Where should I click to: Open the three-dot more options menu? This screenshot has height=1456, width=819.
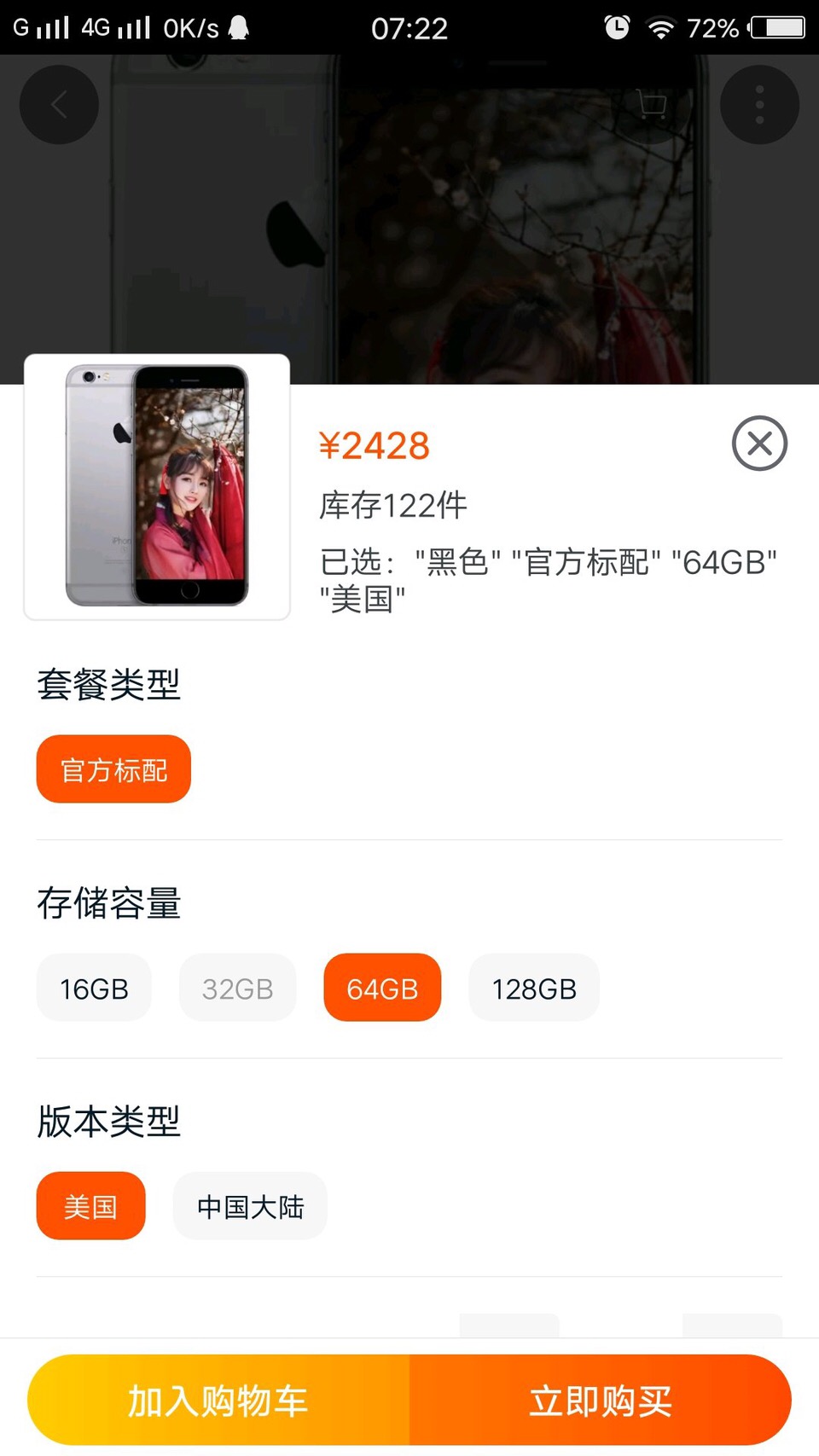point(758,104)
